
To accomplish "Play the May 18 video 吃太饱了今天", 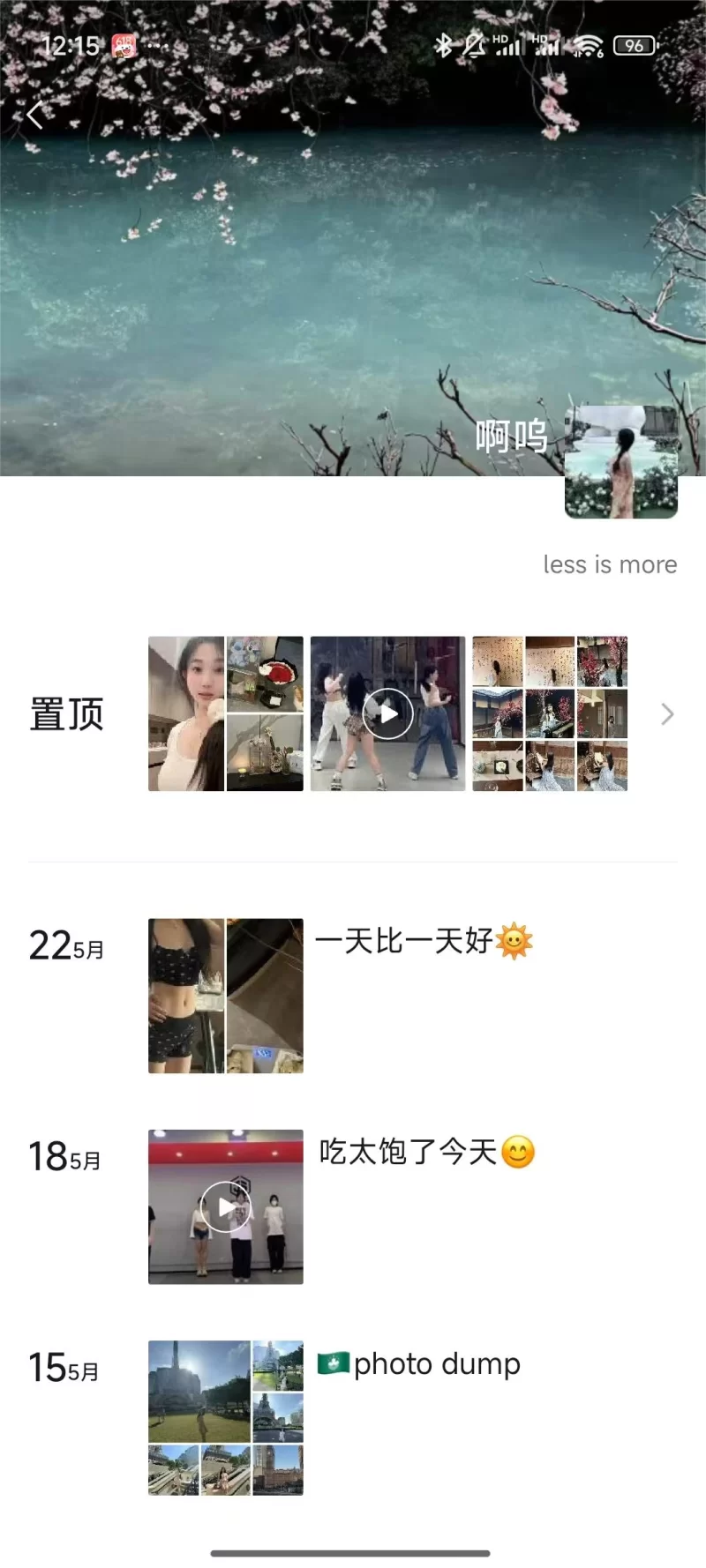I will [x=225, y=1206].
